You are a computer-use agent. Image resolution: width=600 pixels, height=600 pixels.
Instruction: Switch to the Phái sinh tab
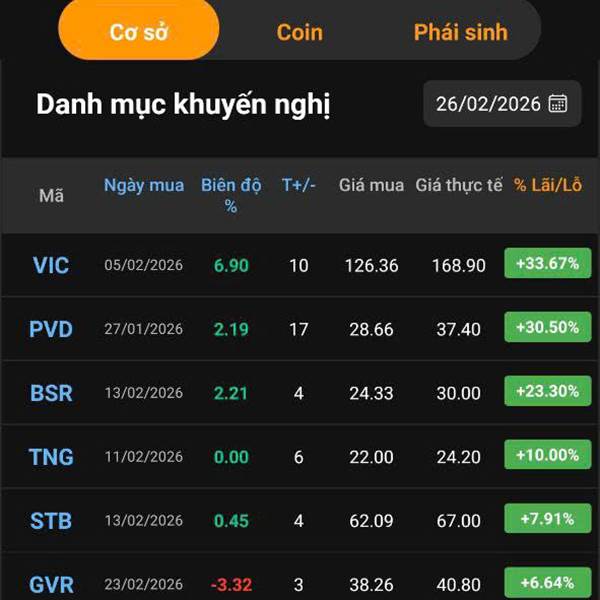pyautogui.click(x=460, y=32)
